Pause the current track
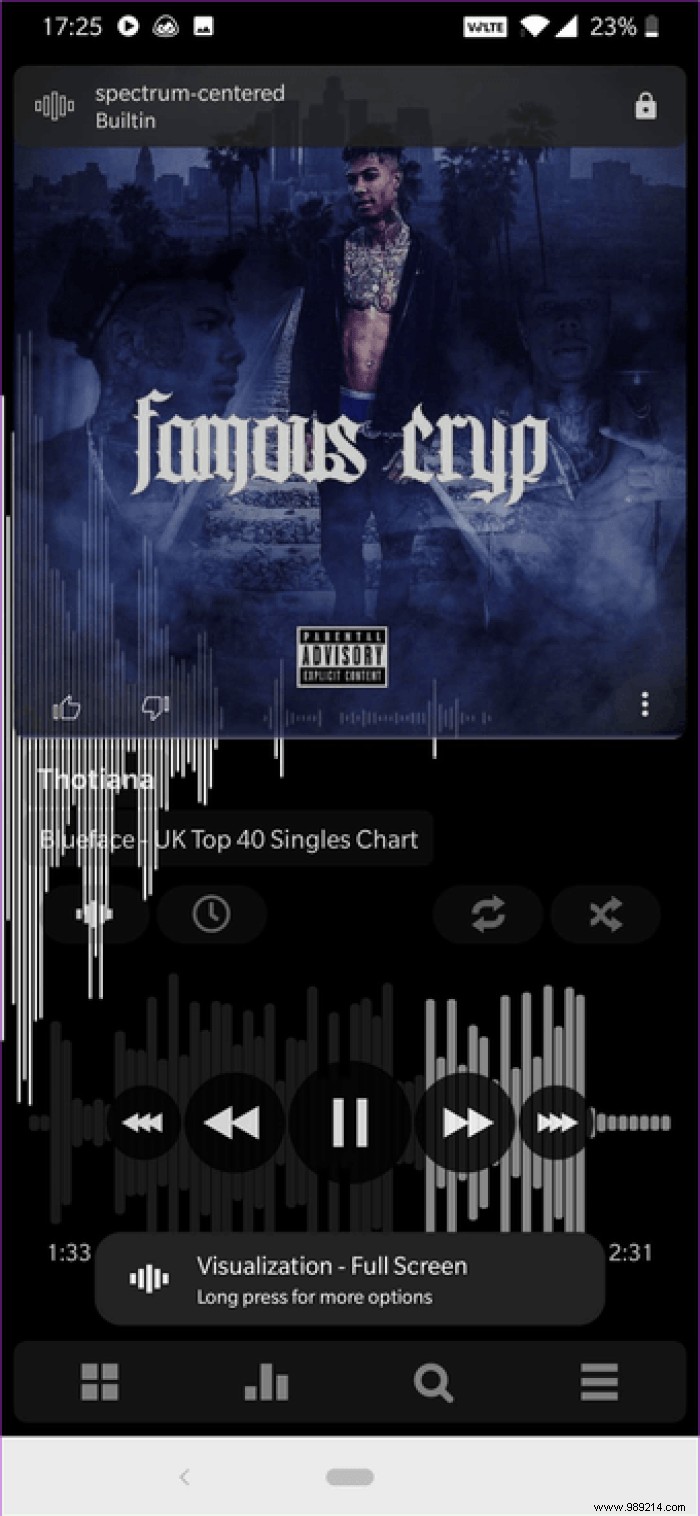The image size is (700, 1516). point(350,1122)
